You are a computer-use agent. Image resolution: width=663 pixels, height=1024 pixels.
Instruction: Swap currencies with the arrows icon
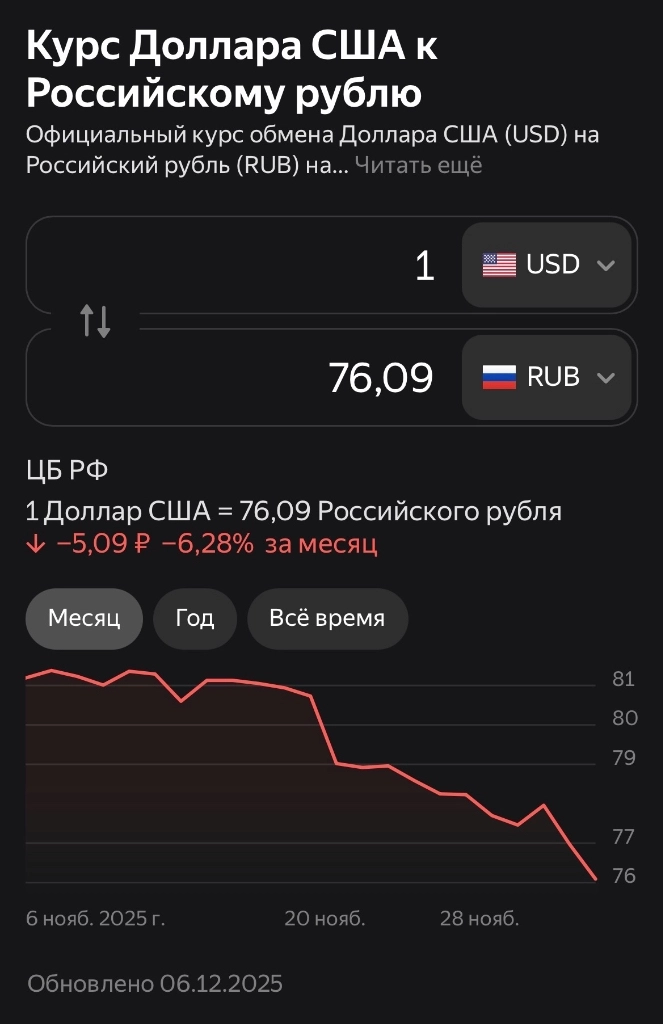(95, 321)
